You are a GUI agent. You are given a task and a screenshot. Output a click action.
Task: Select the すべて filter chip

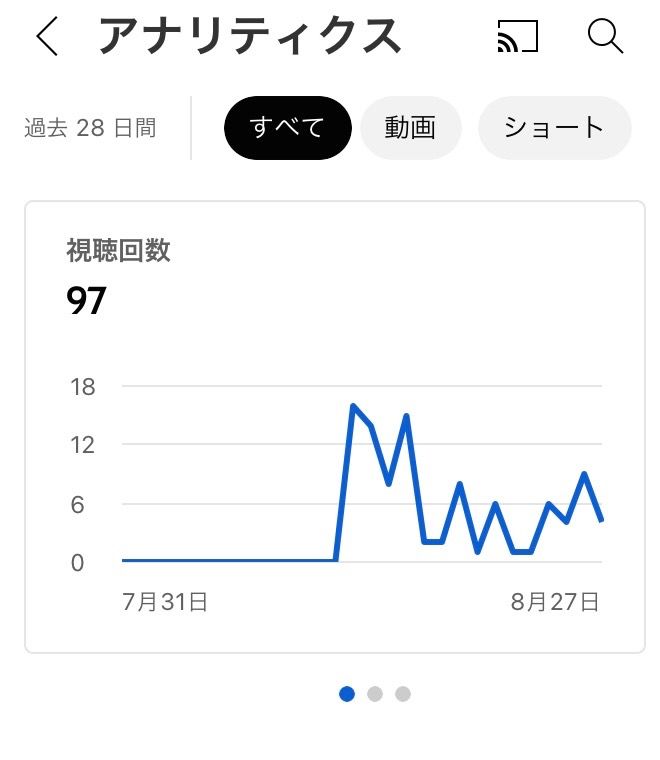(288, 128)
